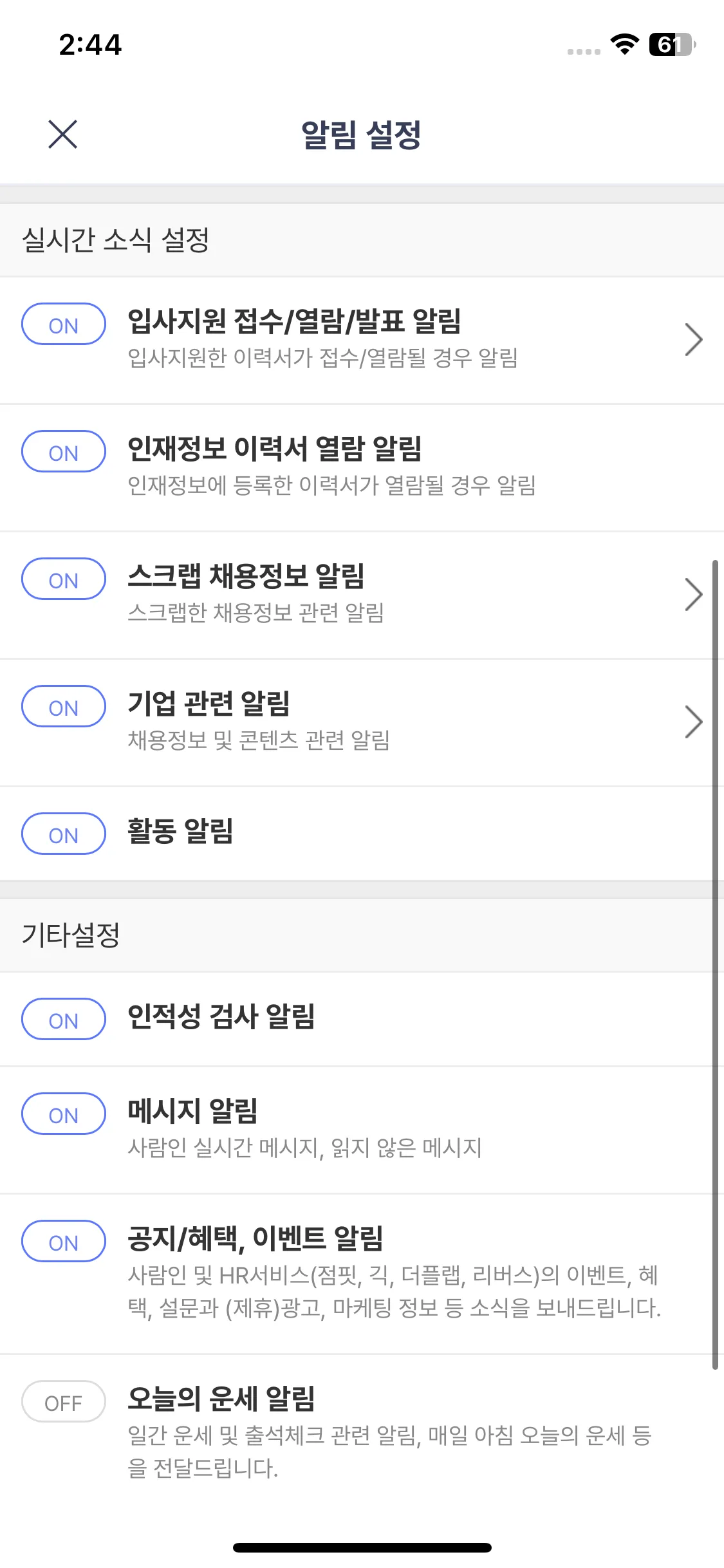Turn off 인재정보 이력서 열람 알림
Viewport: 724px width, 1568px height.
click(x=64, y=452)
